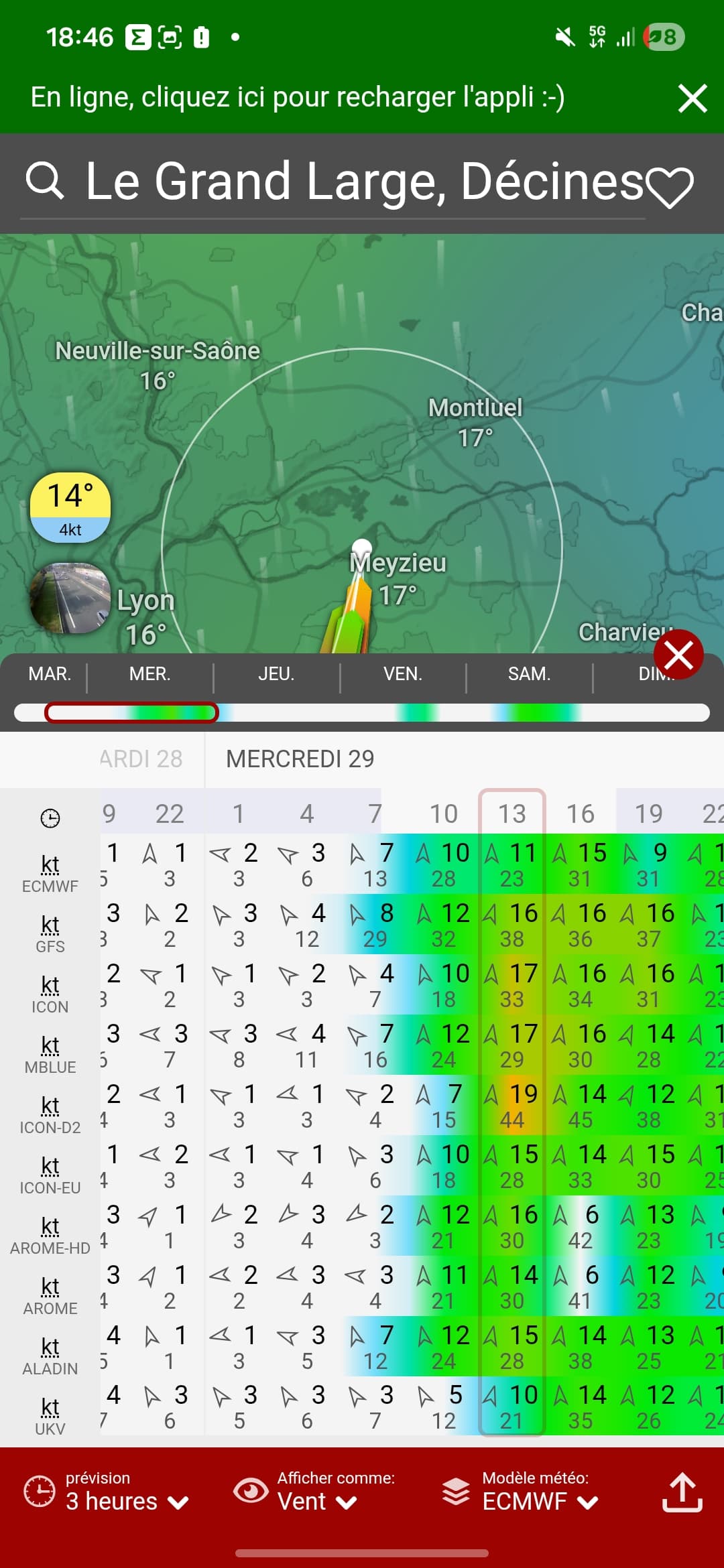
Task: Jump to JEU. in the day bar
Action: point(276,674)
